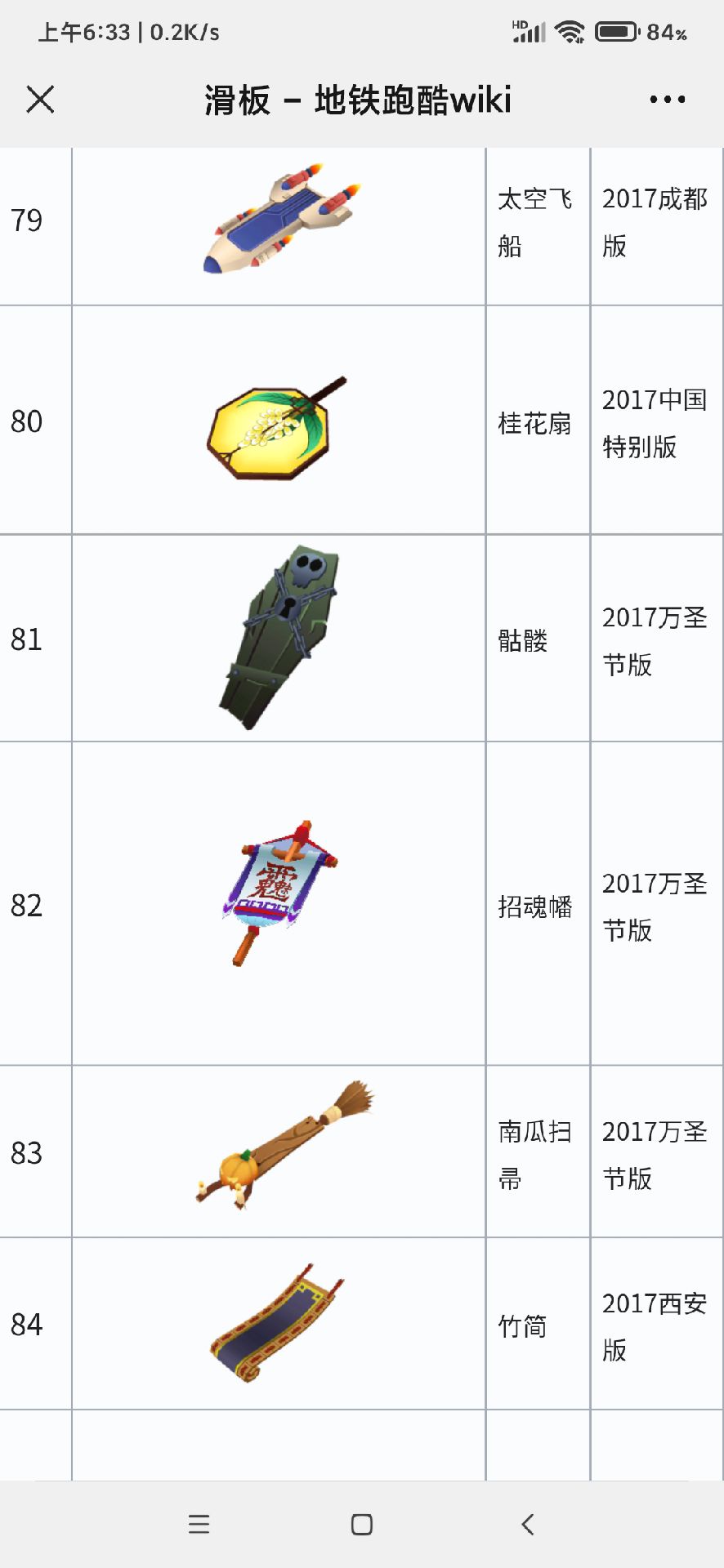This screenshot has height=1568, width=724.
Task: Open the recent apps menu
Action: pos(199,1524)
